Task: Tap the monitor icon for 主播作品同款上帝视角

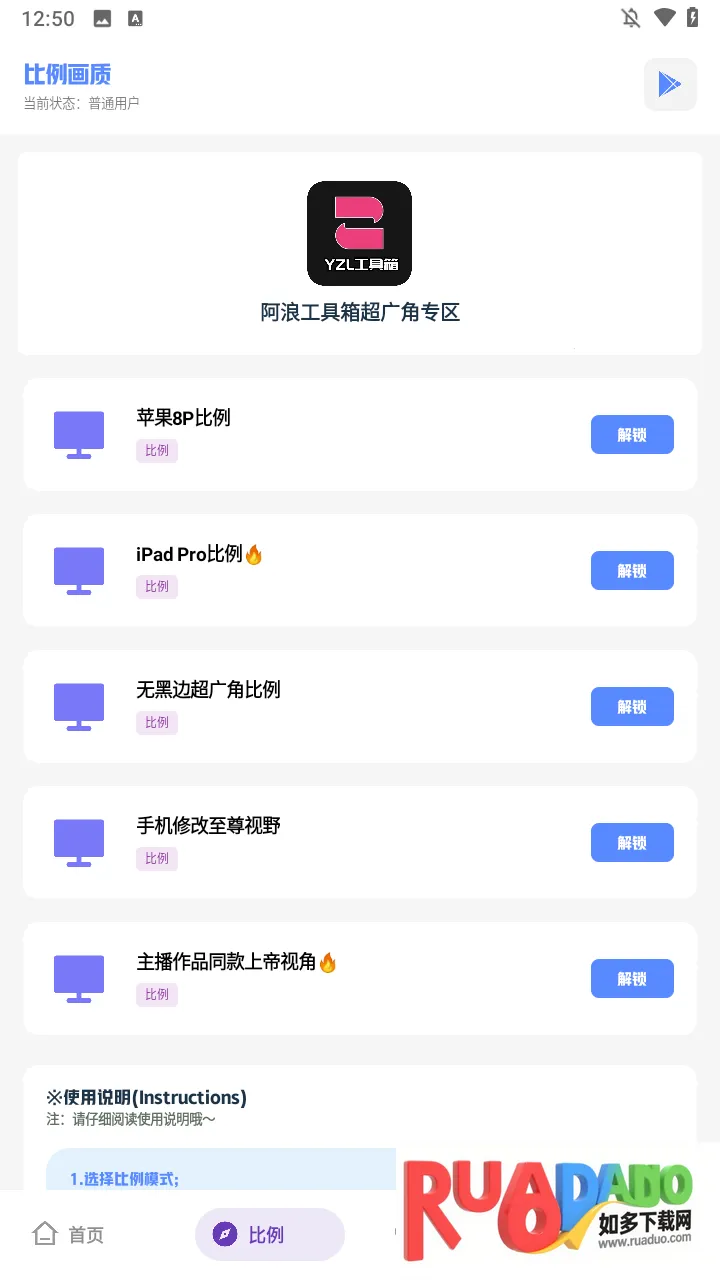Action: click(x=78, y=978)
